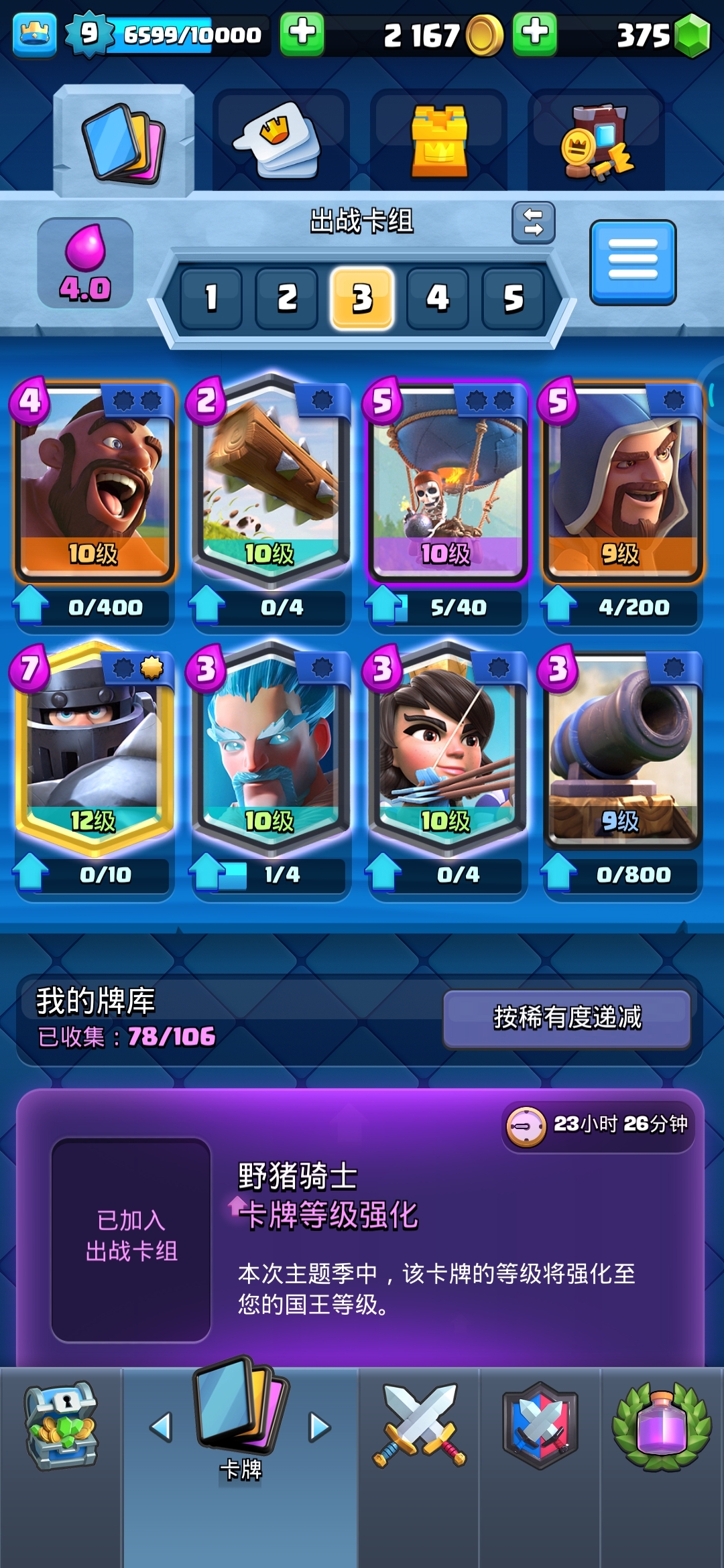Open the tower skins tab
This screenshot has width=724, height=1568.
coord(439,141)
